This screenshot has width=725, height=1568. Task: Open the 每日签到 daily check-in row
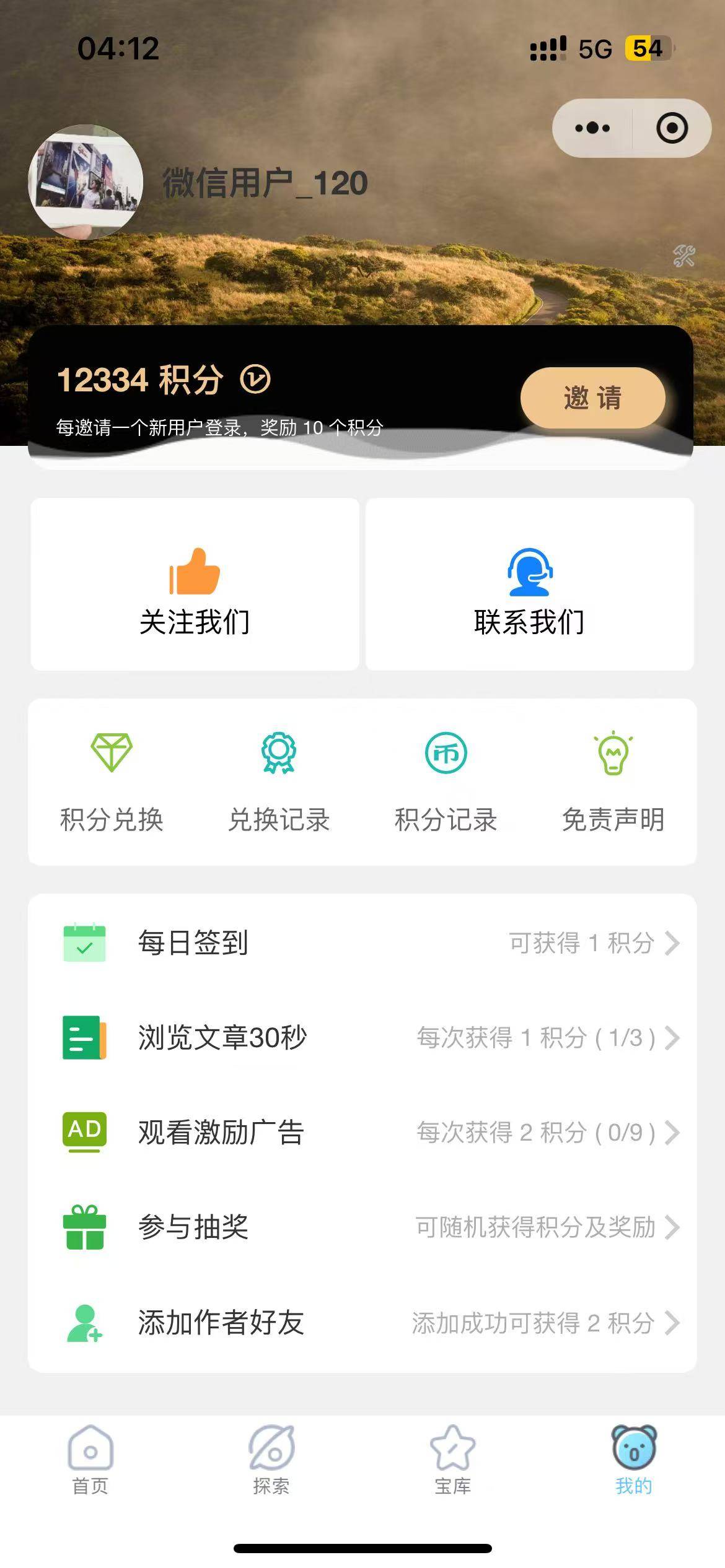coord(362,943)
